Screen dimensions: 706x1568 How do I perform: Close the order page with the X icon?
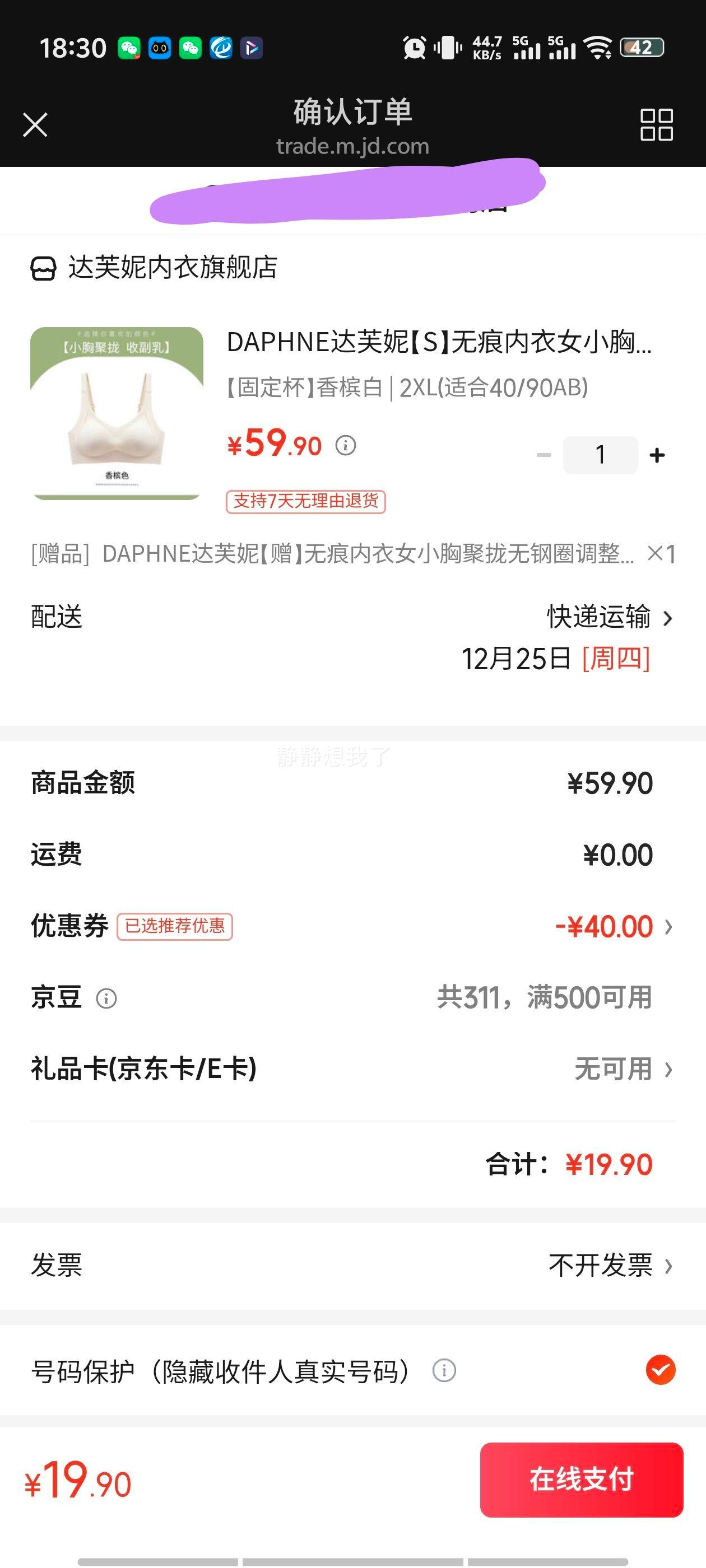coord(35,125)
